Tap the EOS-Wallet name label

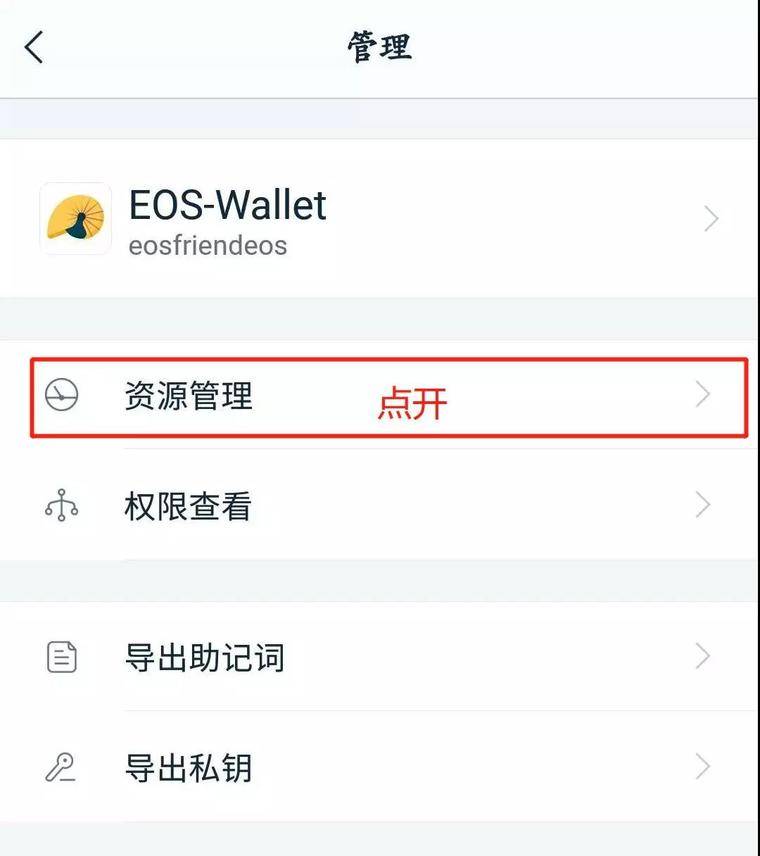click(x=227, y=204)
